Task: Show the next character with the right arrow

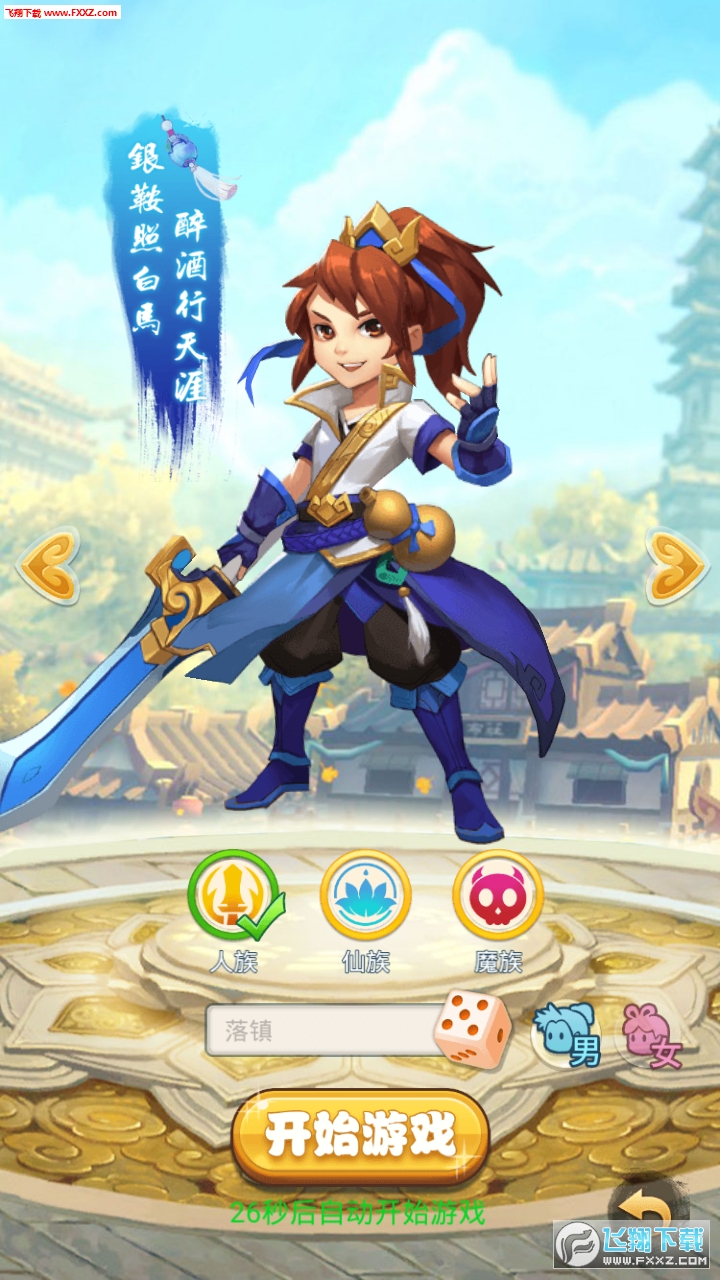Action: [676, 566]
